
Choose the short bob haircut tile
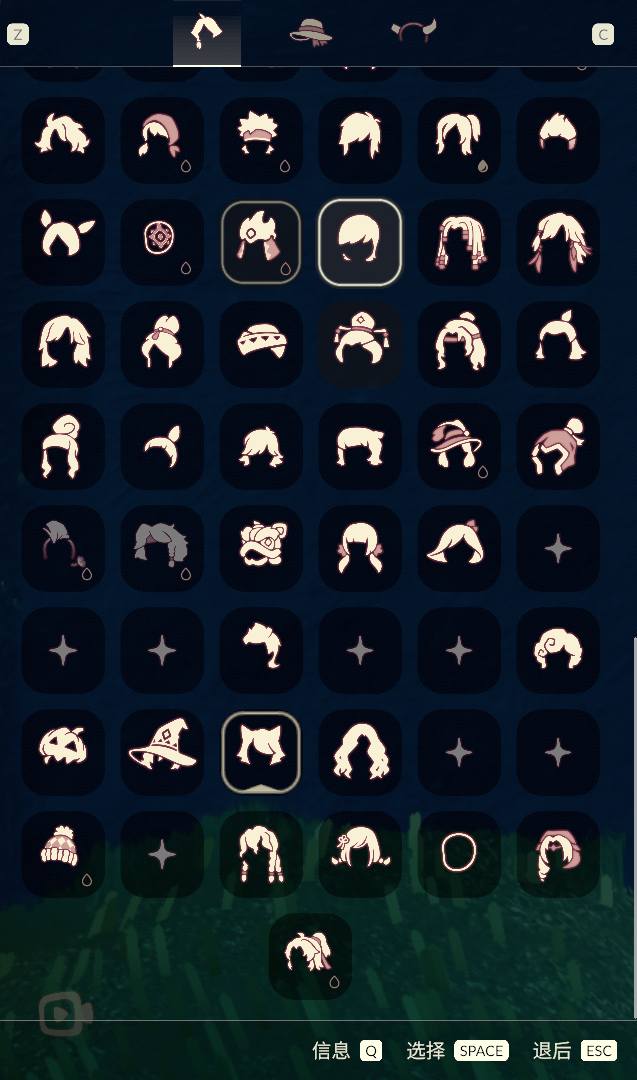(360, 241)
